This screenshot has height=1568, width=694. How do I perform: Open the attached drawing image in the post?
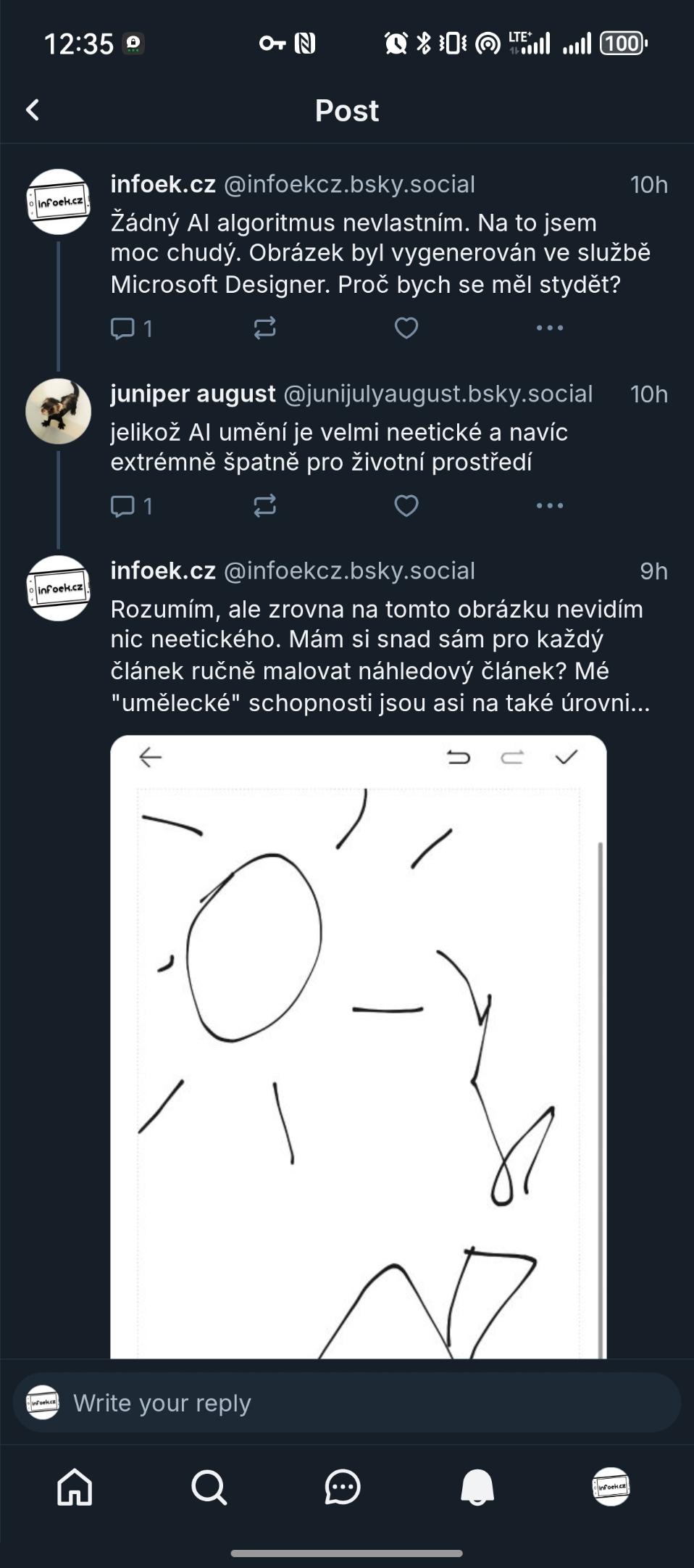pyautogui.click(x=358, y=1044)
